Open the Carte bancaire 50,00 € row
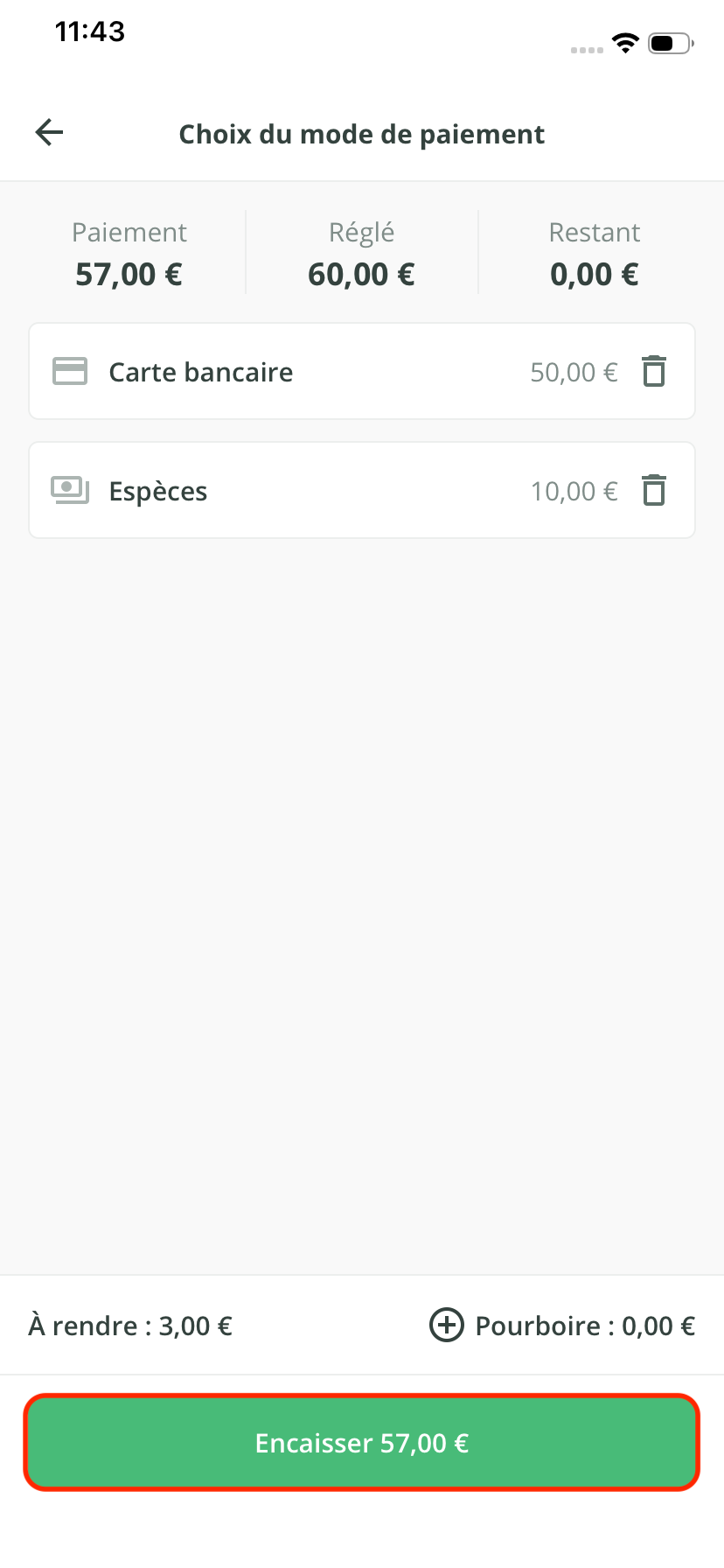 [362, 371]
